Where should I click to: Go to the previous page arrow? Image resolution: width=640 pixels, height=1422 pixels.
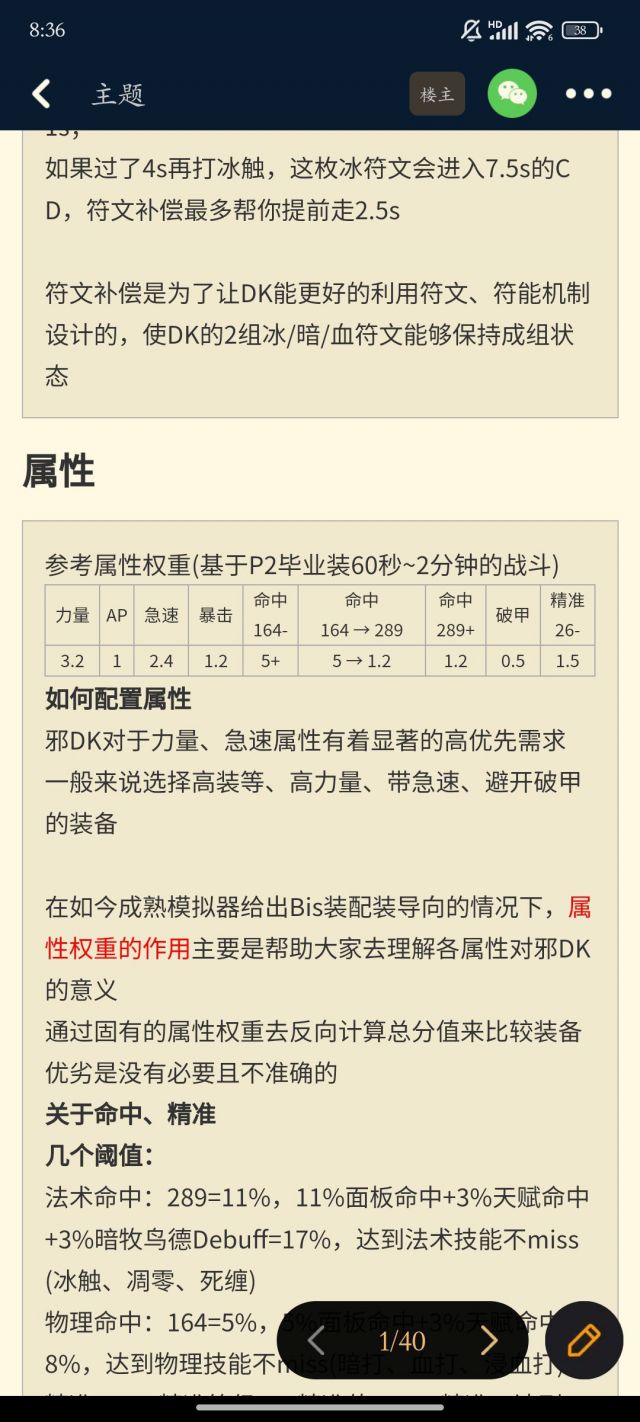coord(316,1340)
